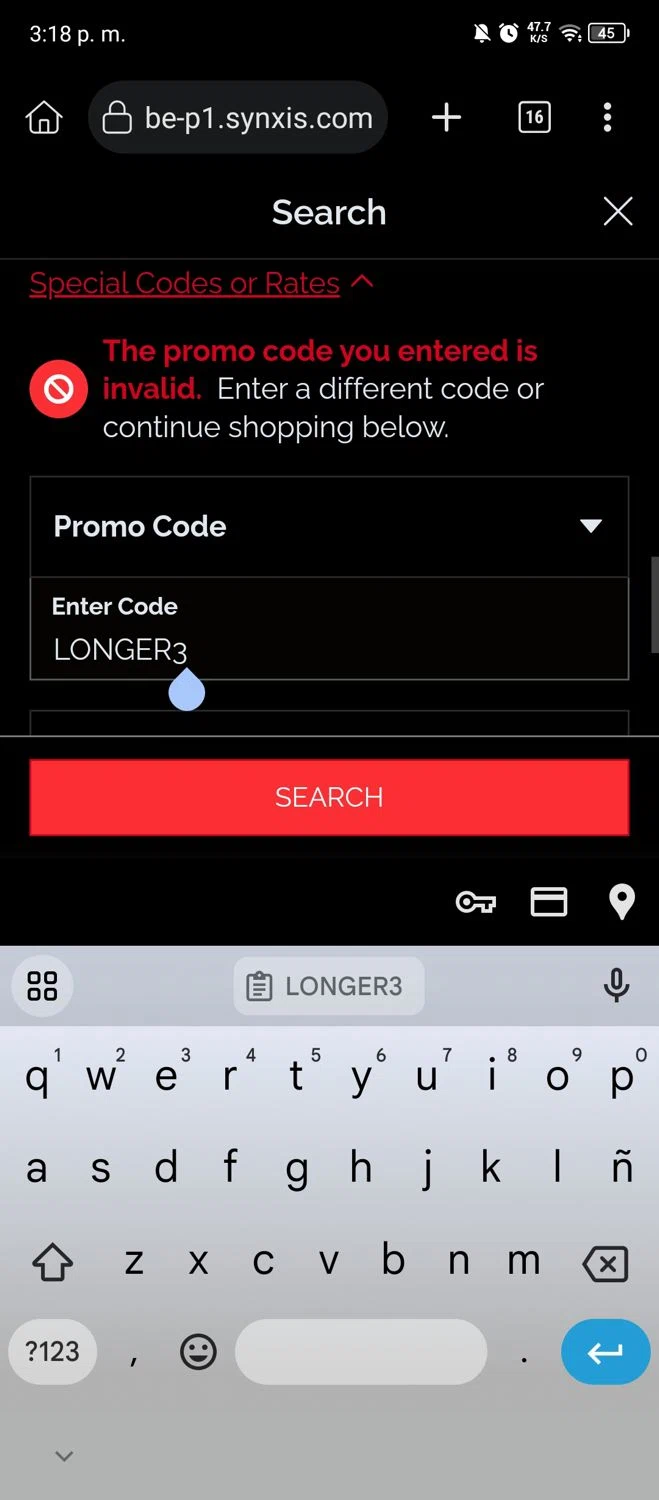Tap the red SEARCH button
The height and width of the screenshot is (1500, 659).
[x=329, y=797]
